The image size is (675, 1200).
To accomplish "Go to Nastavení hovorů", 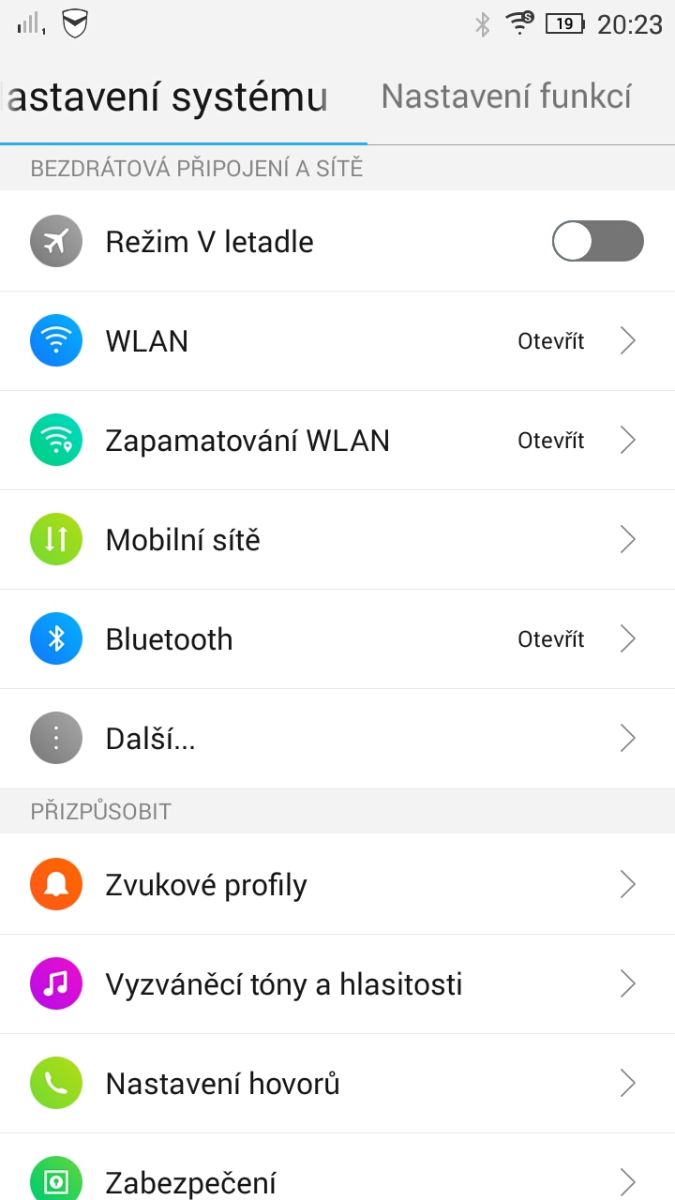I will tap(337, 1083).
